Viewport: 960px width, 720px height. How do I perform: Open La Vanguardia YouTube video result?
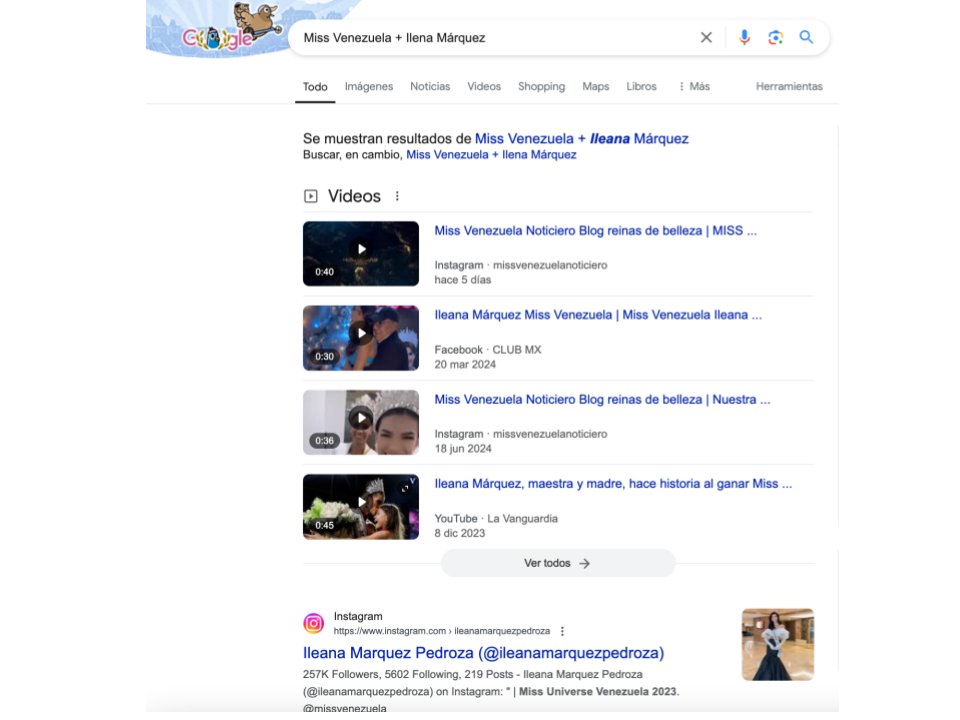[x=612, y=484]
